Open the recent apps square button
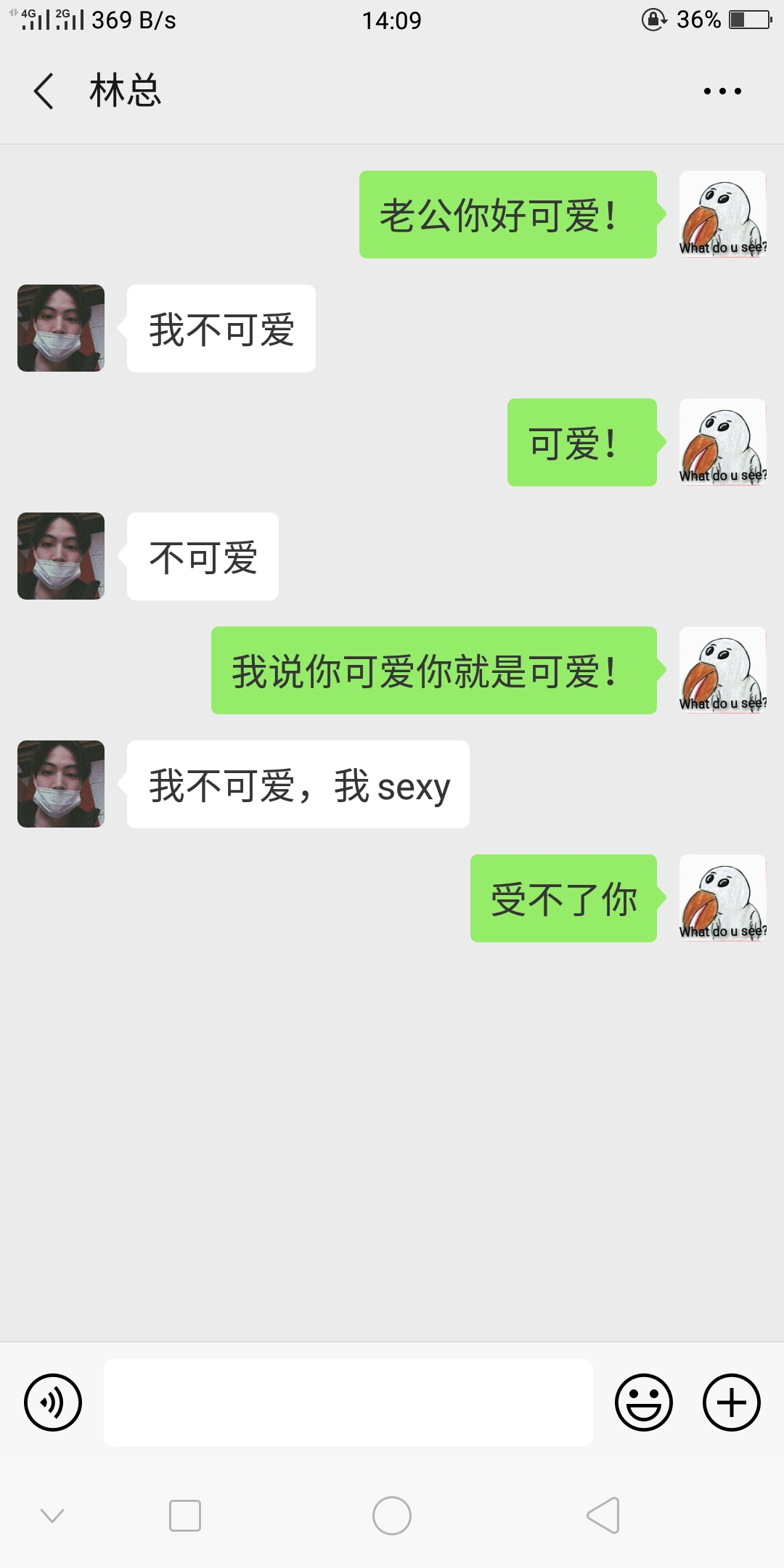The image size is (784, 1568). [185, 1516]
